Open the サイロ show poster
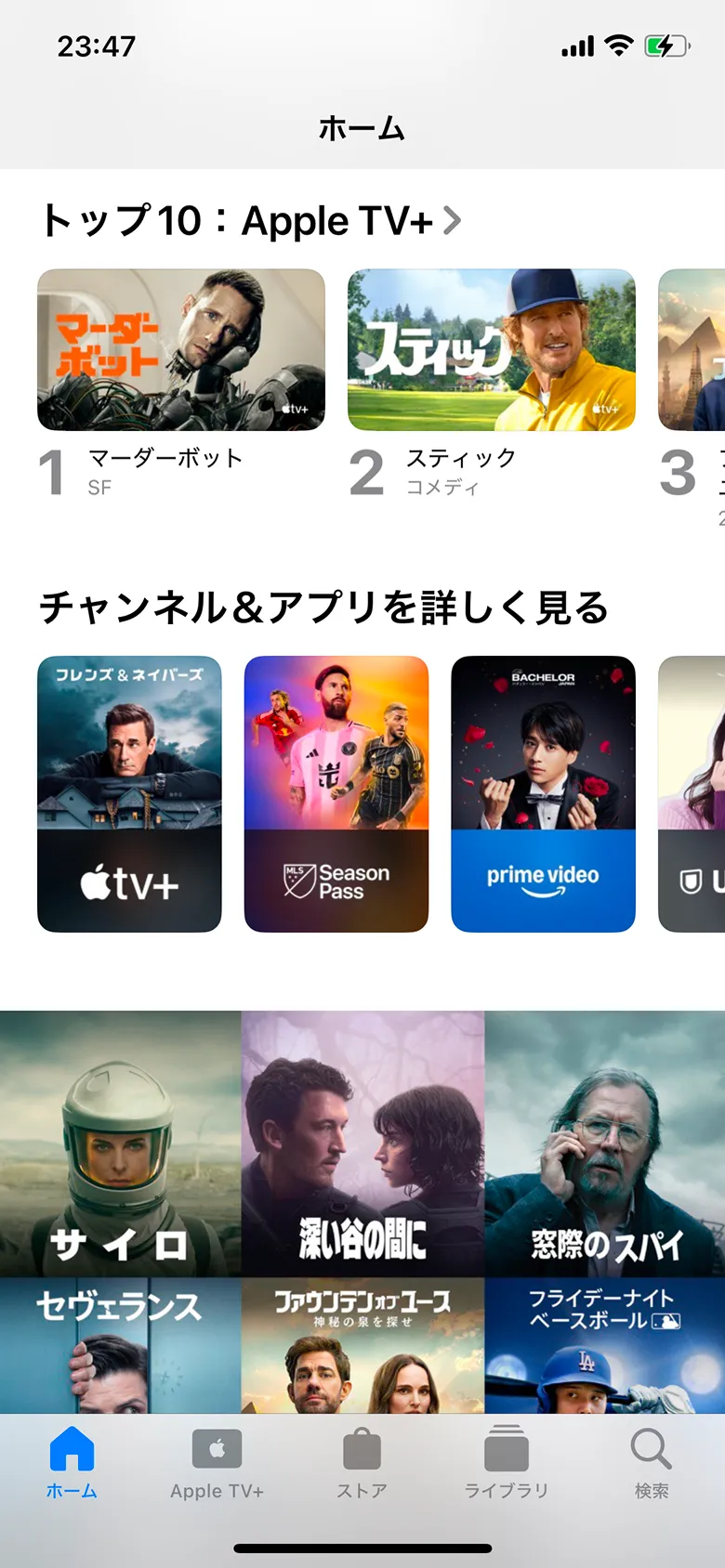Viewport: 725px width, 1568px height. (121, 1143)
